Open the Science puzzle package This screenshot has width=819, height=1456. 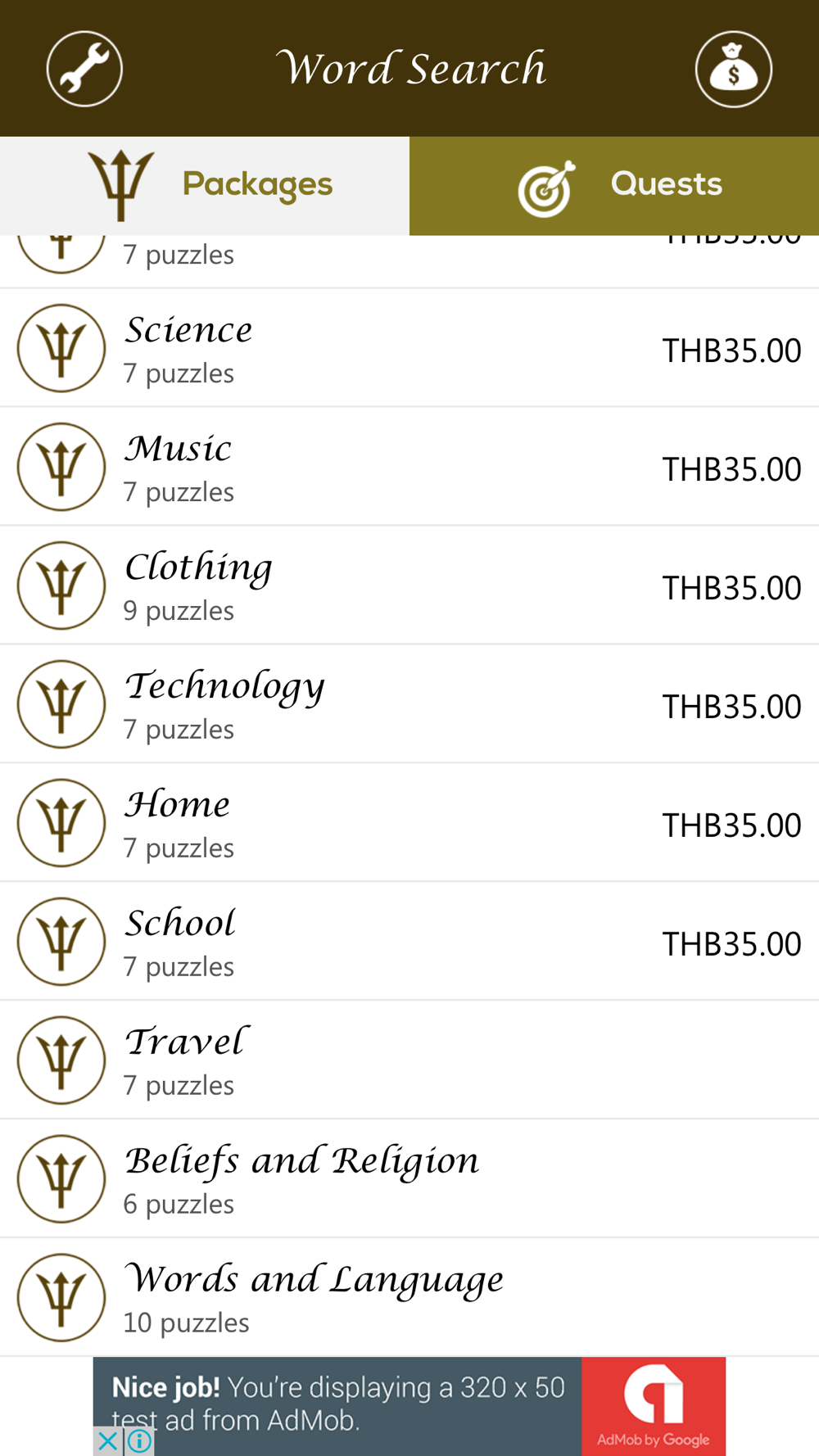pos(409,348)
